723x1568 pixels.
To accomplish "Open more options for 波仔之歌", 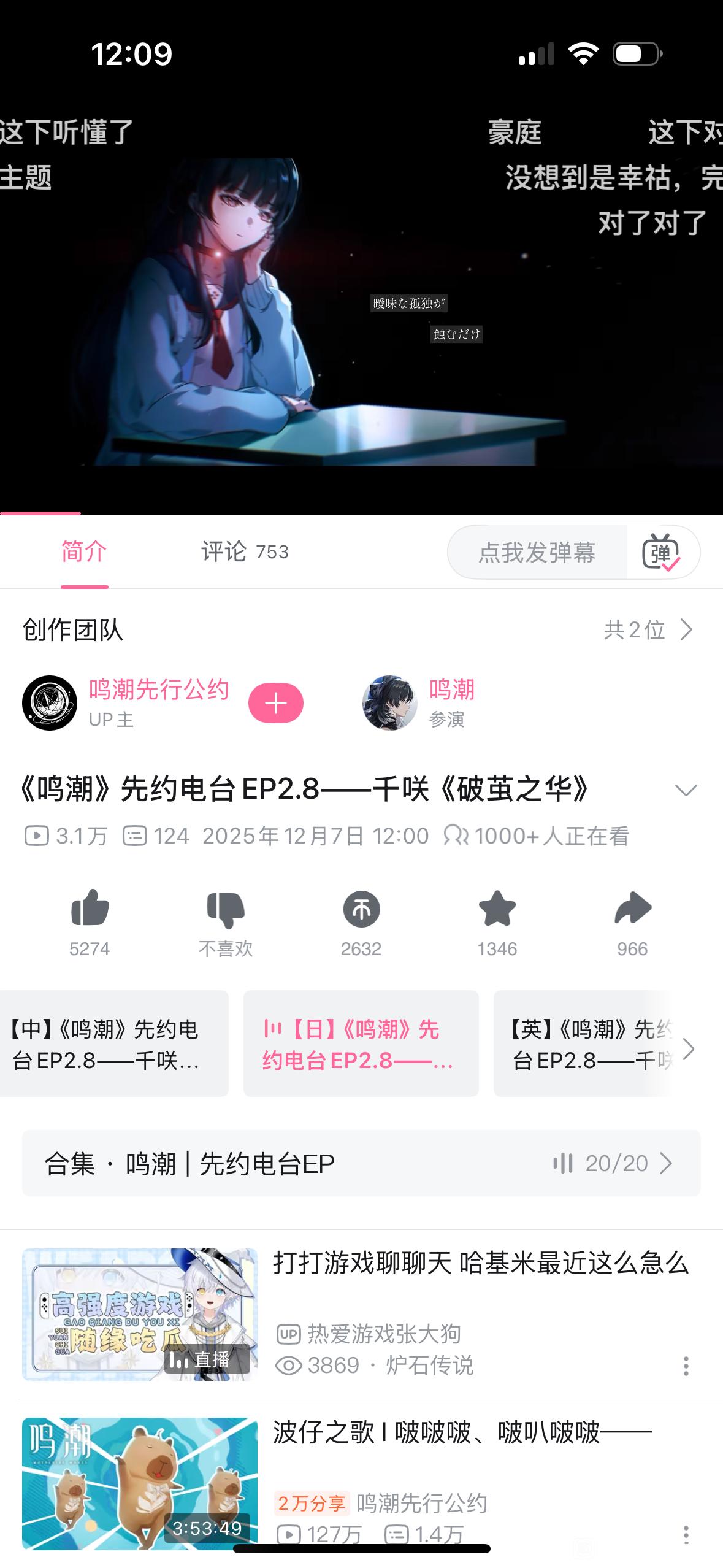I will point(686,1535).
